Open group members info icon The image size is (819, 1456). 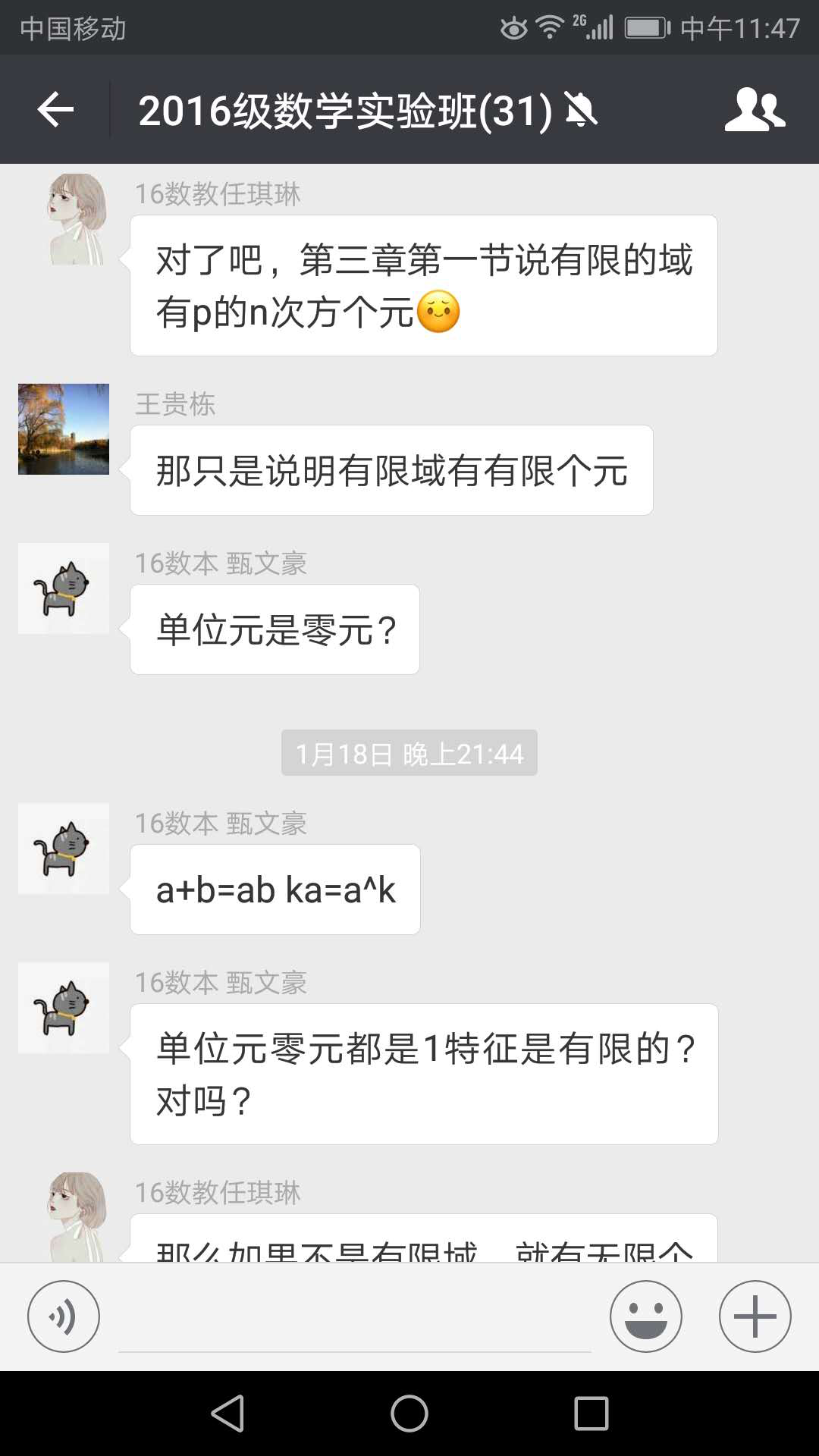(755, 111)
